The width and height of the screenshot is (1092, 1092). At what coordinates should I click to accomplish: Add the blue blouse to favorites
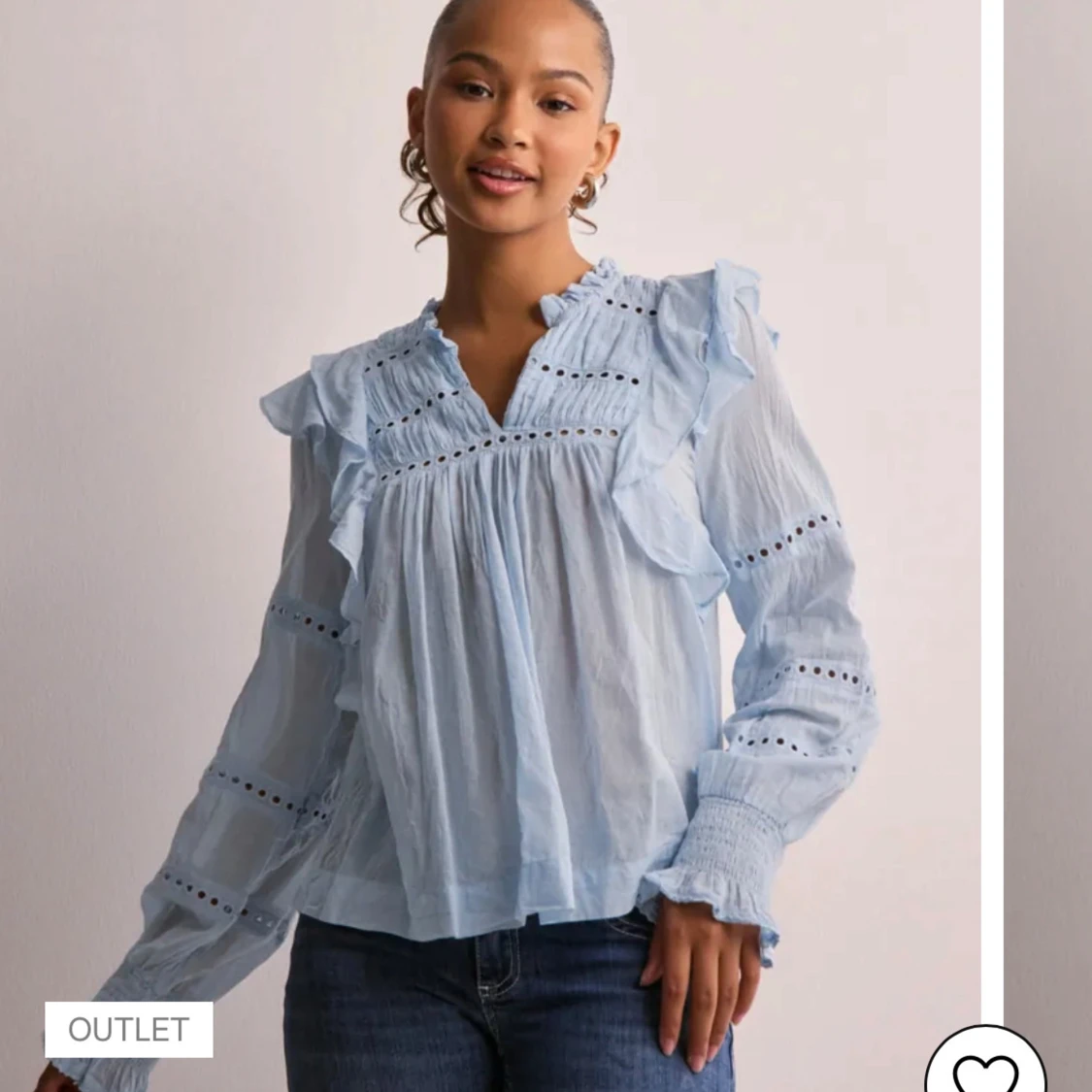pyautogui.click(x=985, y=1068)
